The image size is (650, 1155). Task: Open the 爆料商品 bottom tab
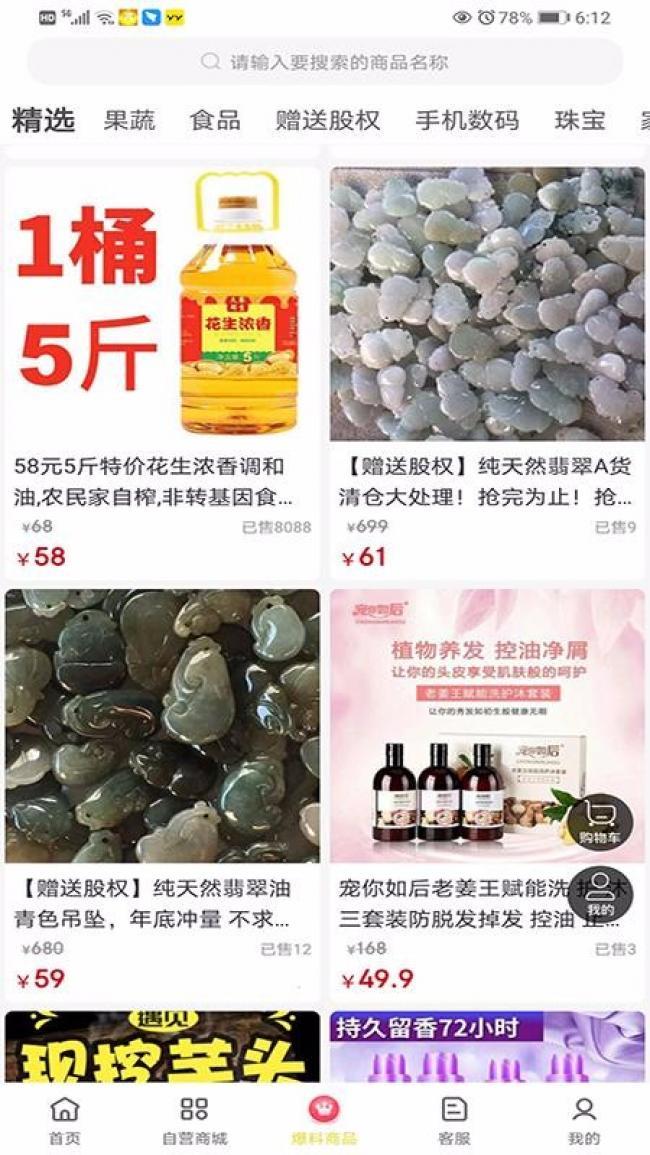[x=324, y=1120]
